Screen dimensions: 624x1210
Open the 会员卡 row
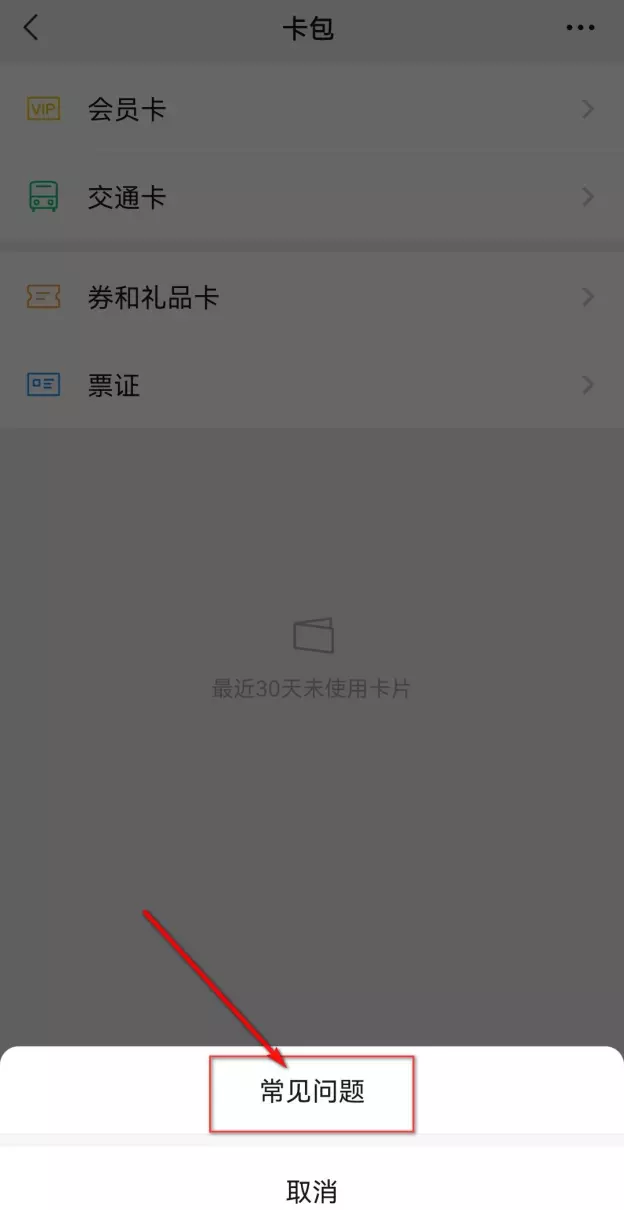point(310,110)
